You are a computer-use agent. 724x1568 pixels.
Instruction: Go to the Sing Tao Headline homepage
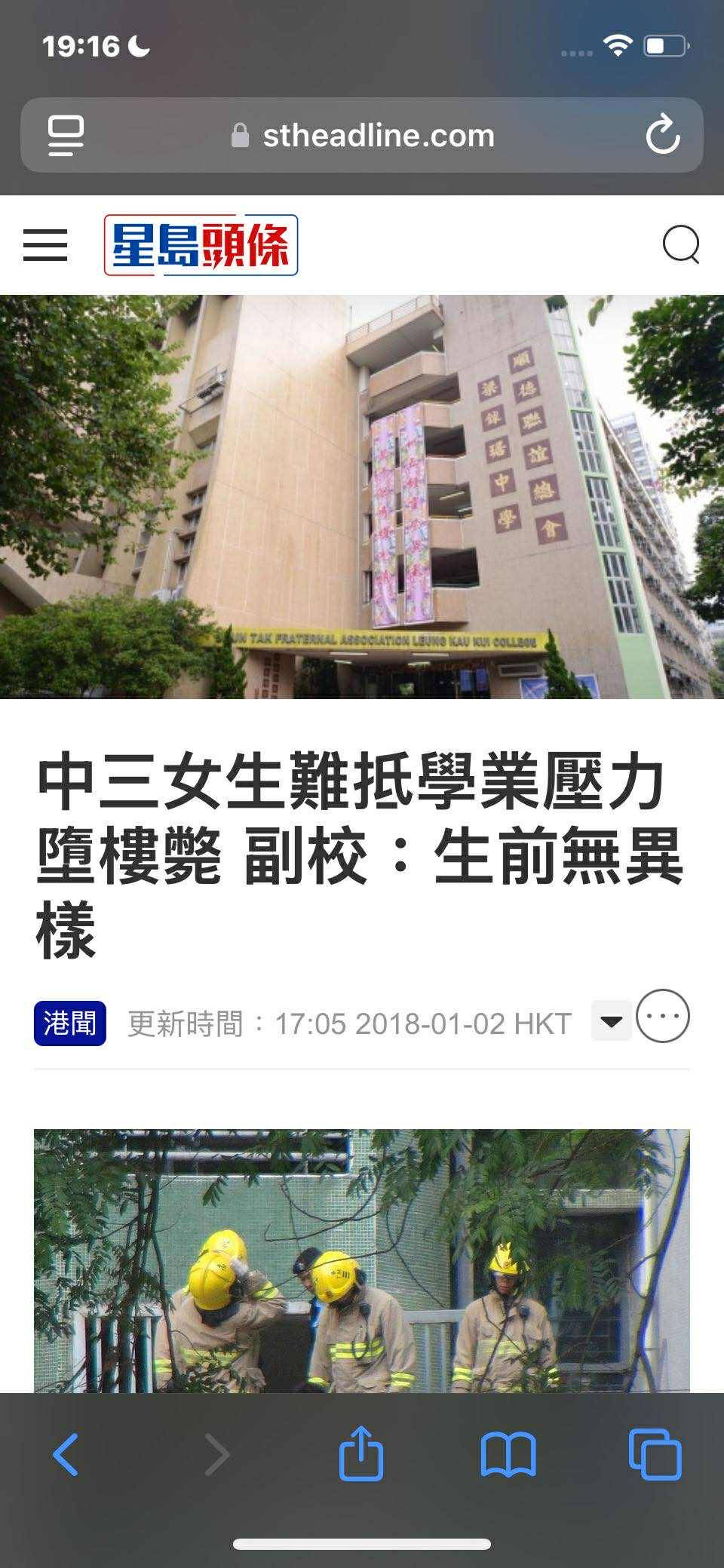[201, 245]
